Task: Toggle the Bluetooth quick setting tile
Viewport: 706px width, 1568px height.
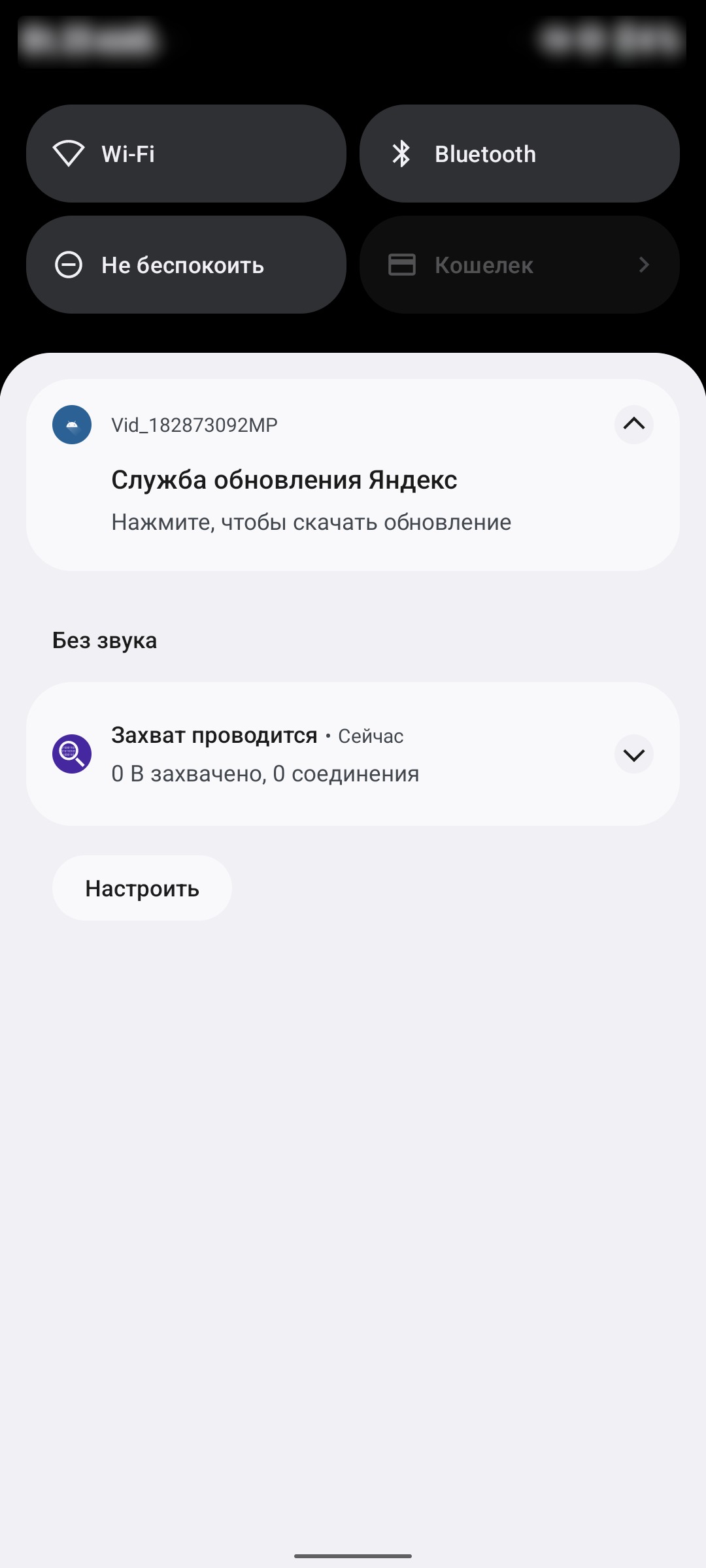Action: 520,154
